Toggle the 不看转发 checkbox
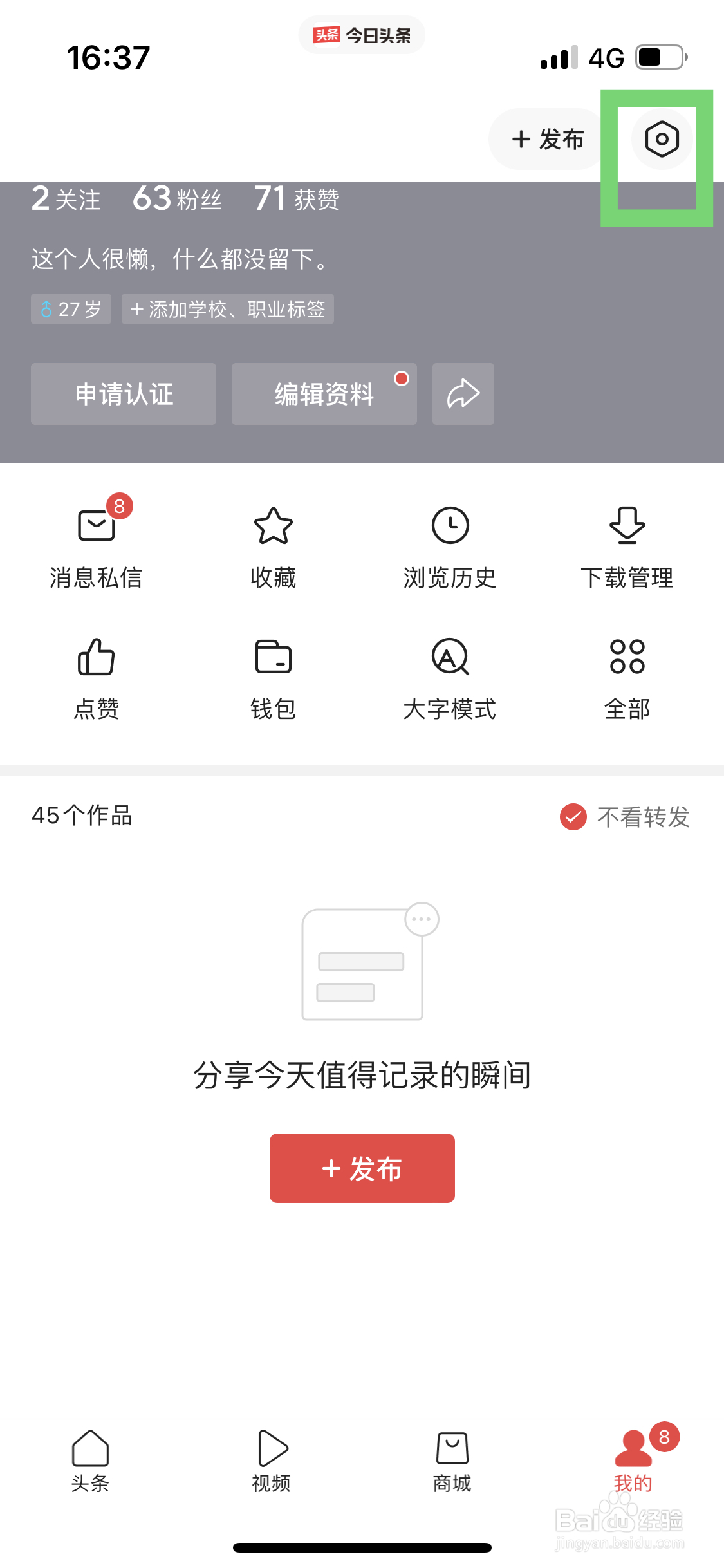 pos(573,817)
